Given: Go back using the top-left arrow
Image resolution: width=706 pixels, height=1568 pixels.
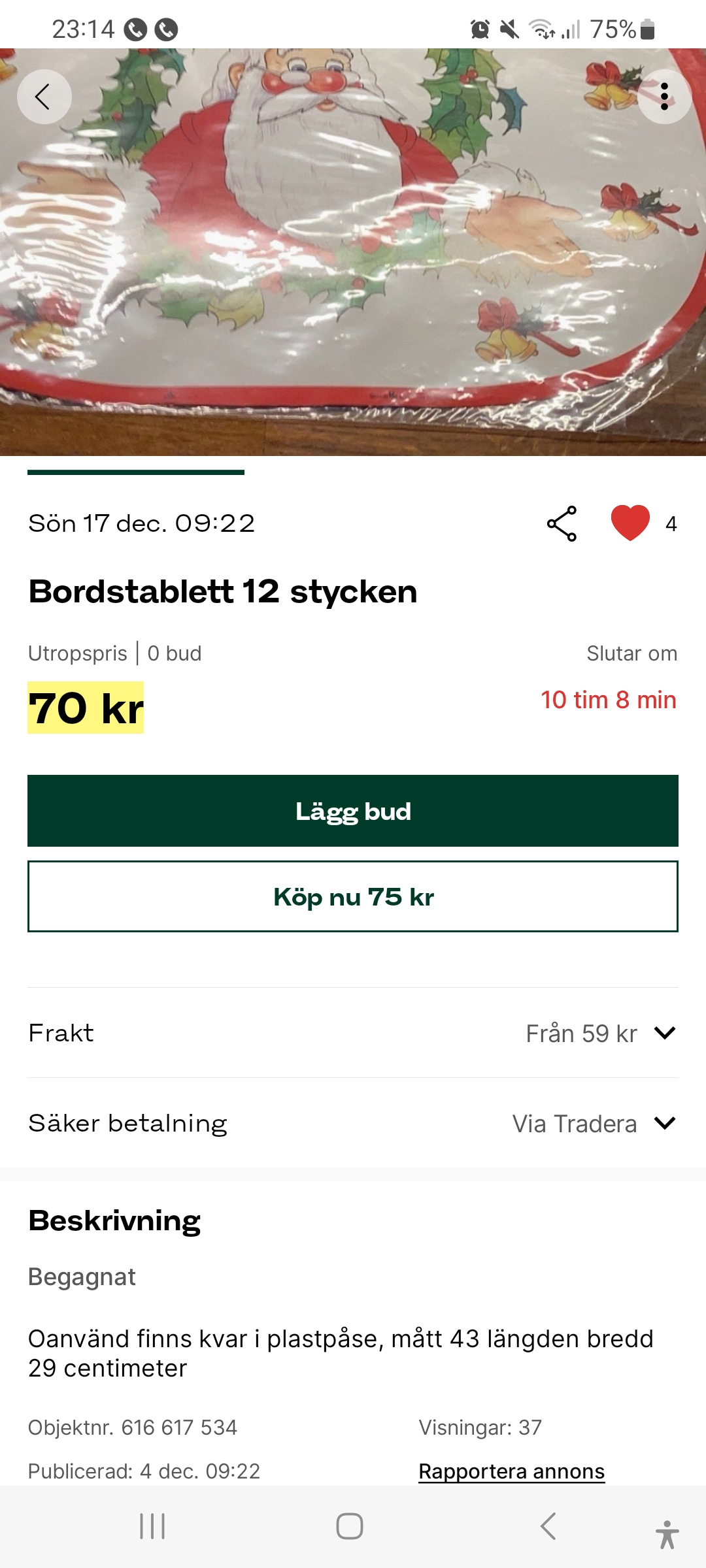Looking at the screenshot, I should 44,97.
